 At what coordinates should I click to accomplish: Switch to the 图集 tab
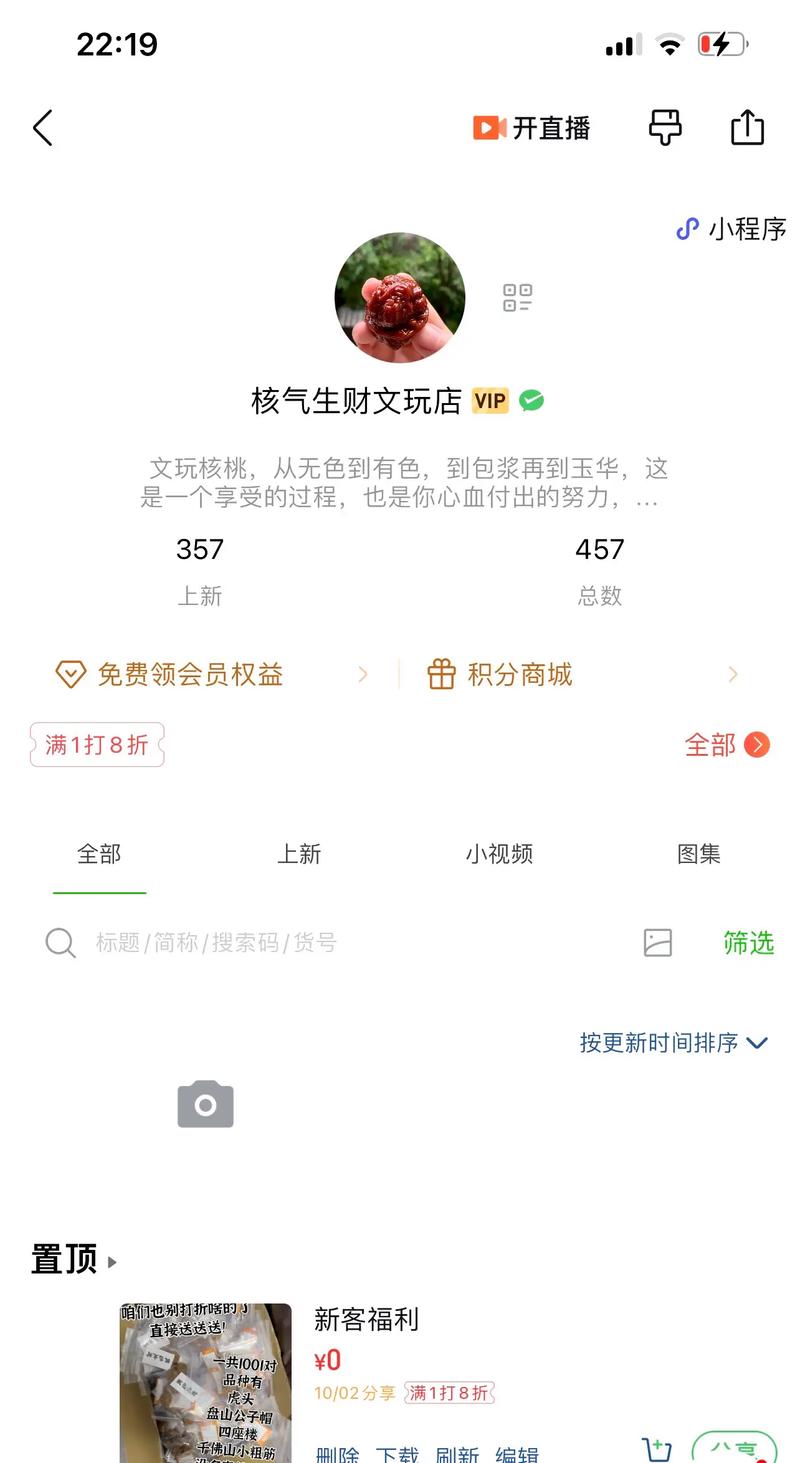[699, 854]
